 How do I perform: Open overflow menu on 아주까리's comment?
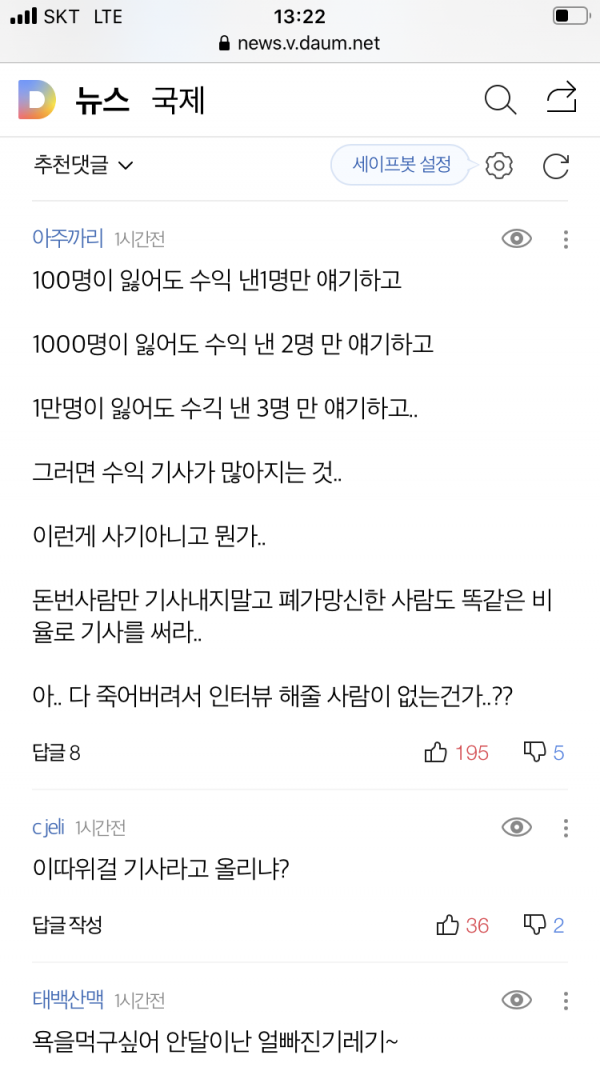(x=566, y=239)
